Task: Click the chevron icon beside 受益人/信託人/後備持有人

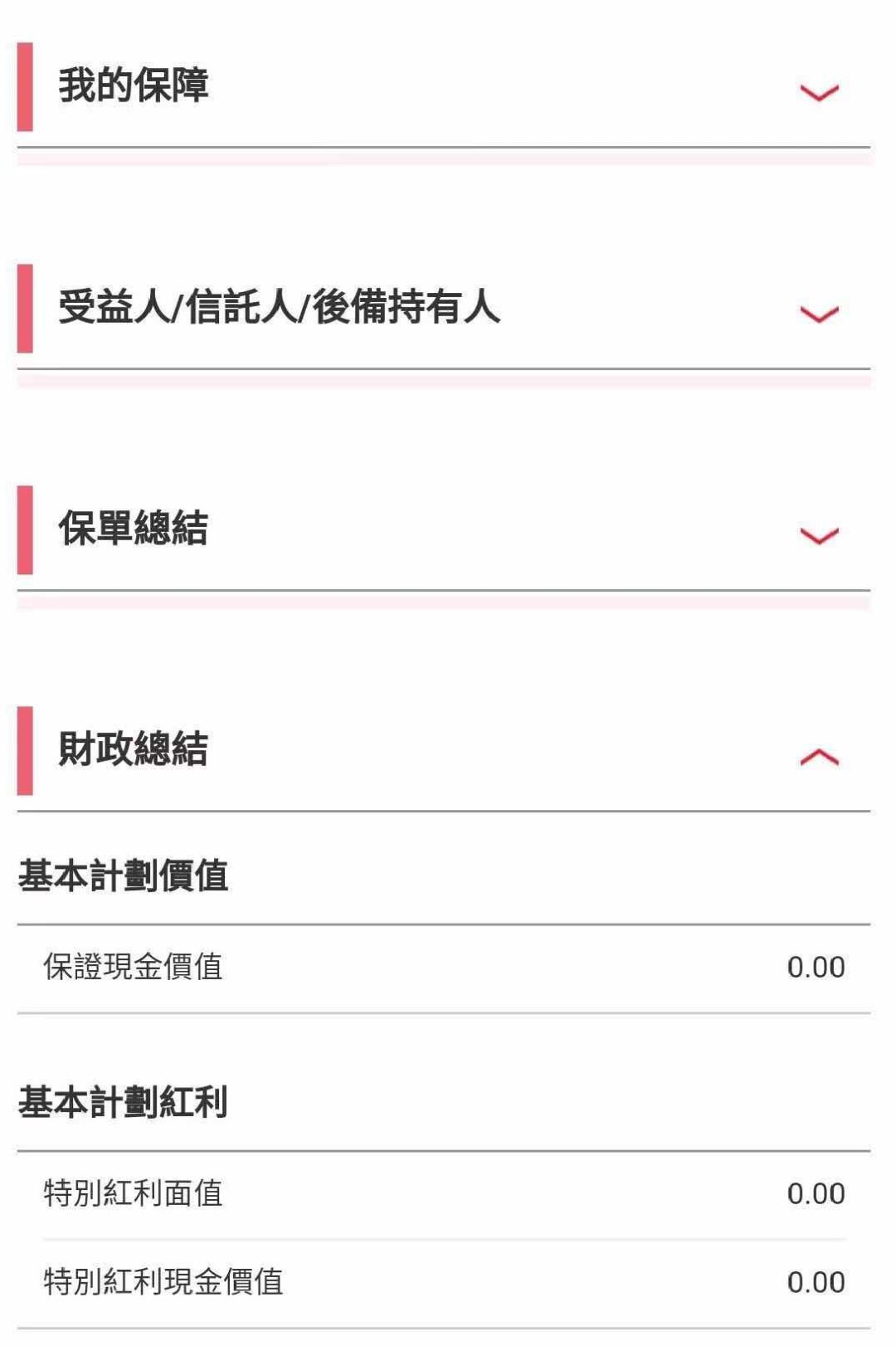Action: (x=817, y=315)
